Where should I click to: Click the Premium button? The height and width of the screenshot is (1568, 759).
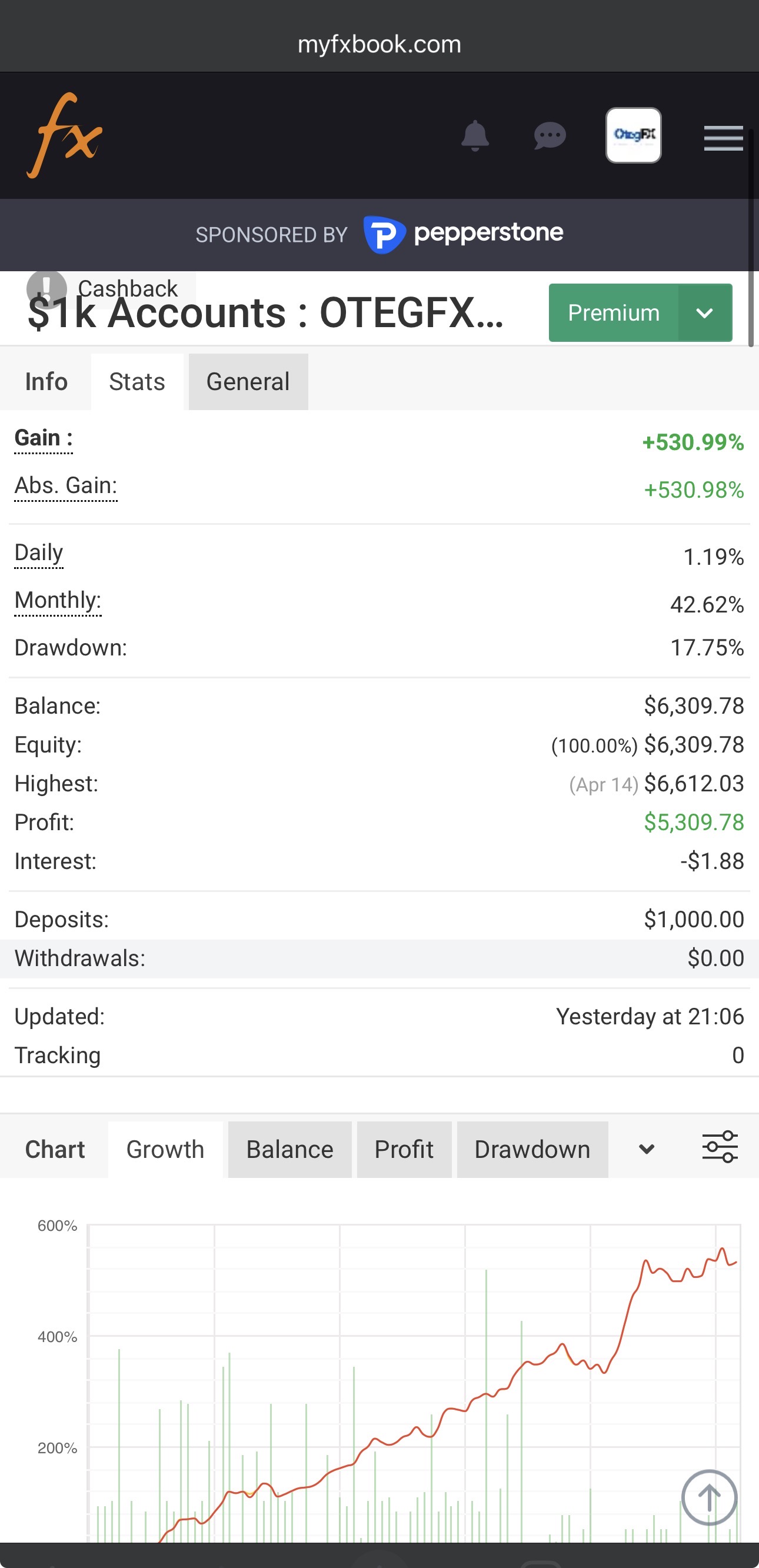tap(613, 312)
